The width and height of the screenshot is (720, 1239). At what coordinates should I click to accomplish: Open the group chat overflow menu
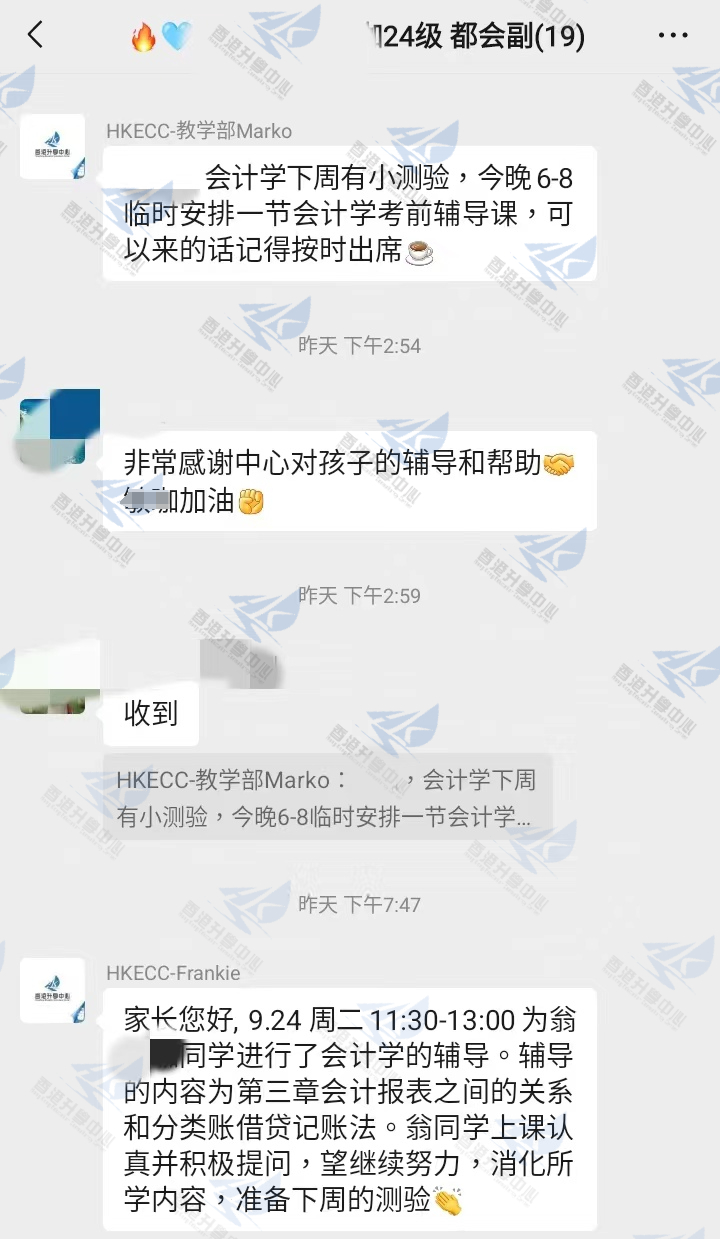pos(672,36)
